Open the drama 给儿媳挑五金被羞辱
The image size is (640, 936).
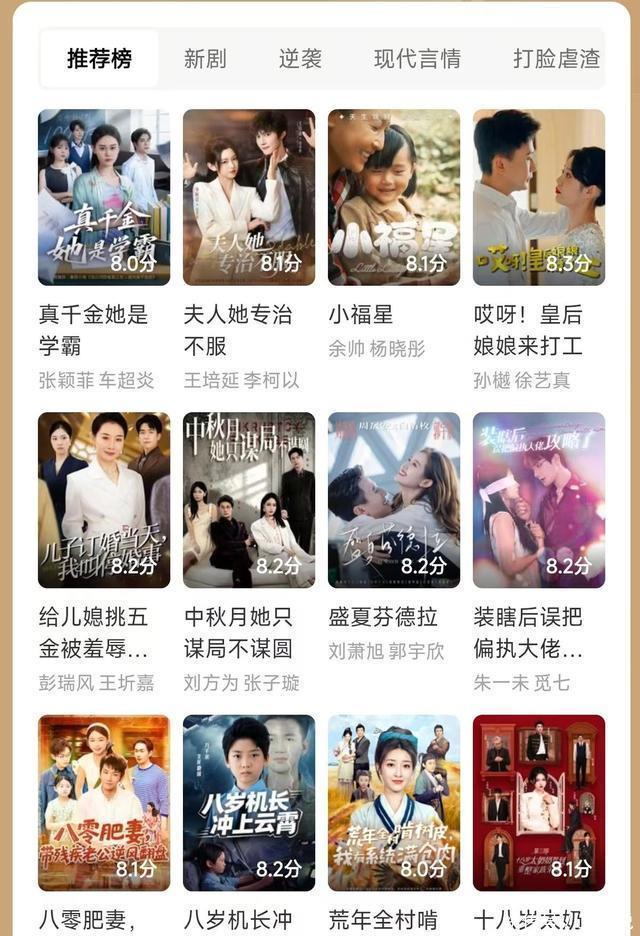[104, 500]
